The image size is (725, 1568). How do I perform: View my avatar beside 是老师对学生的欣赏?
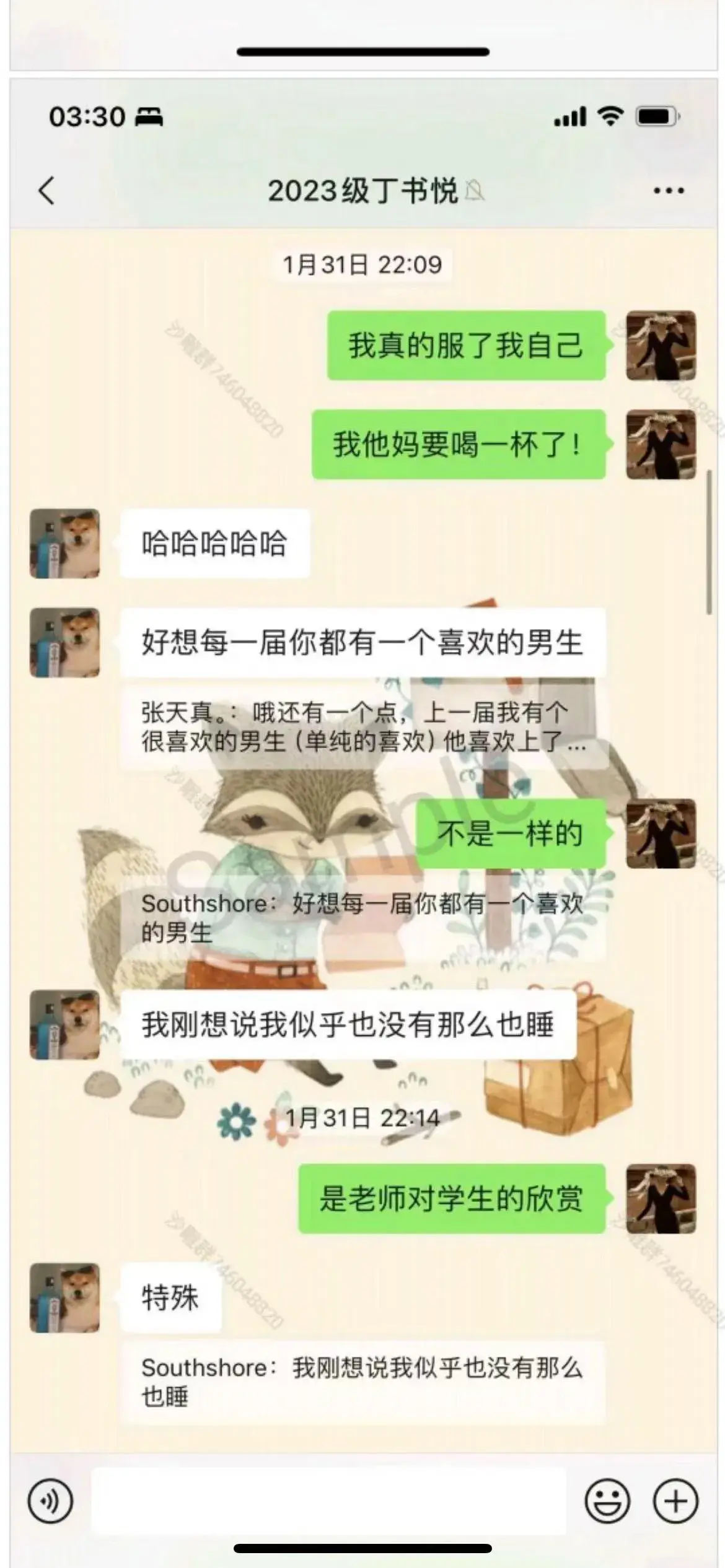pos(661,1199)
